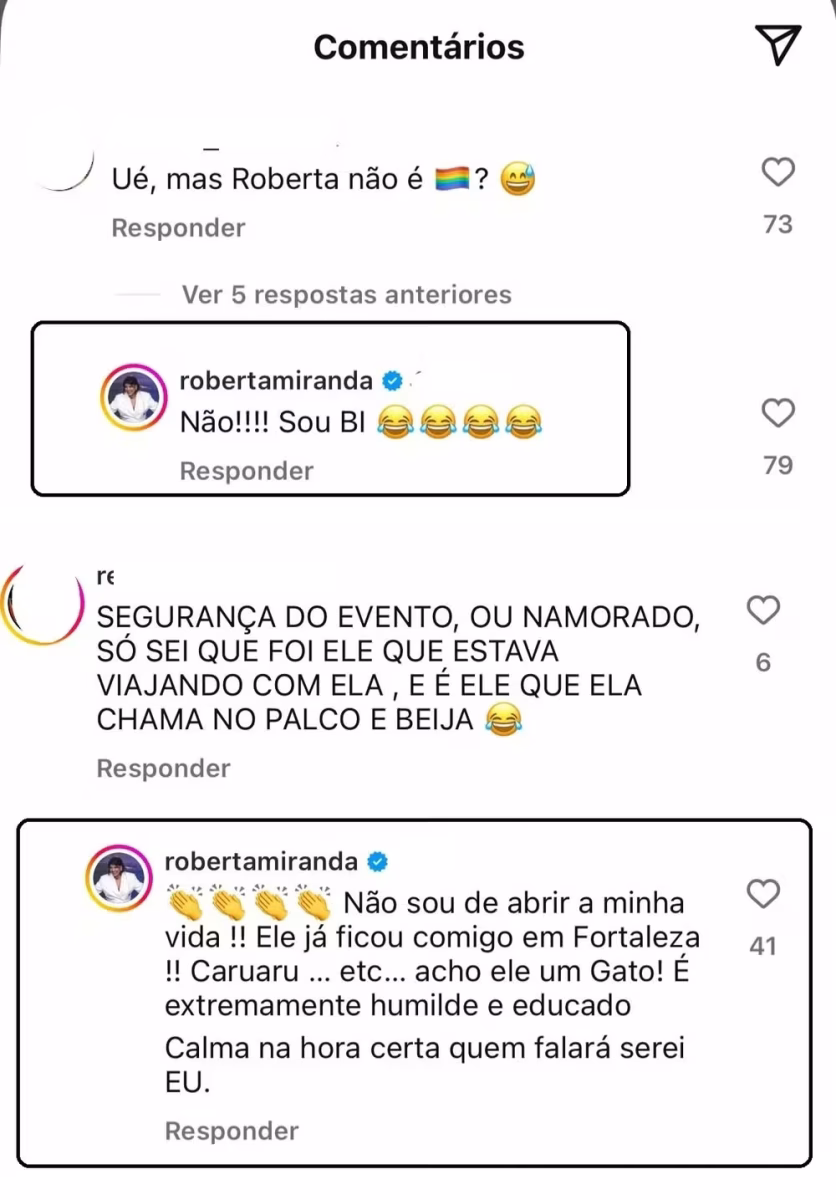Reply to the 'SEGURANÇA DO EVENTO' comment
Screen dimensions: 836x1200
tap(163, 769)
